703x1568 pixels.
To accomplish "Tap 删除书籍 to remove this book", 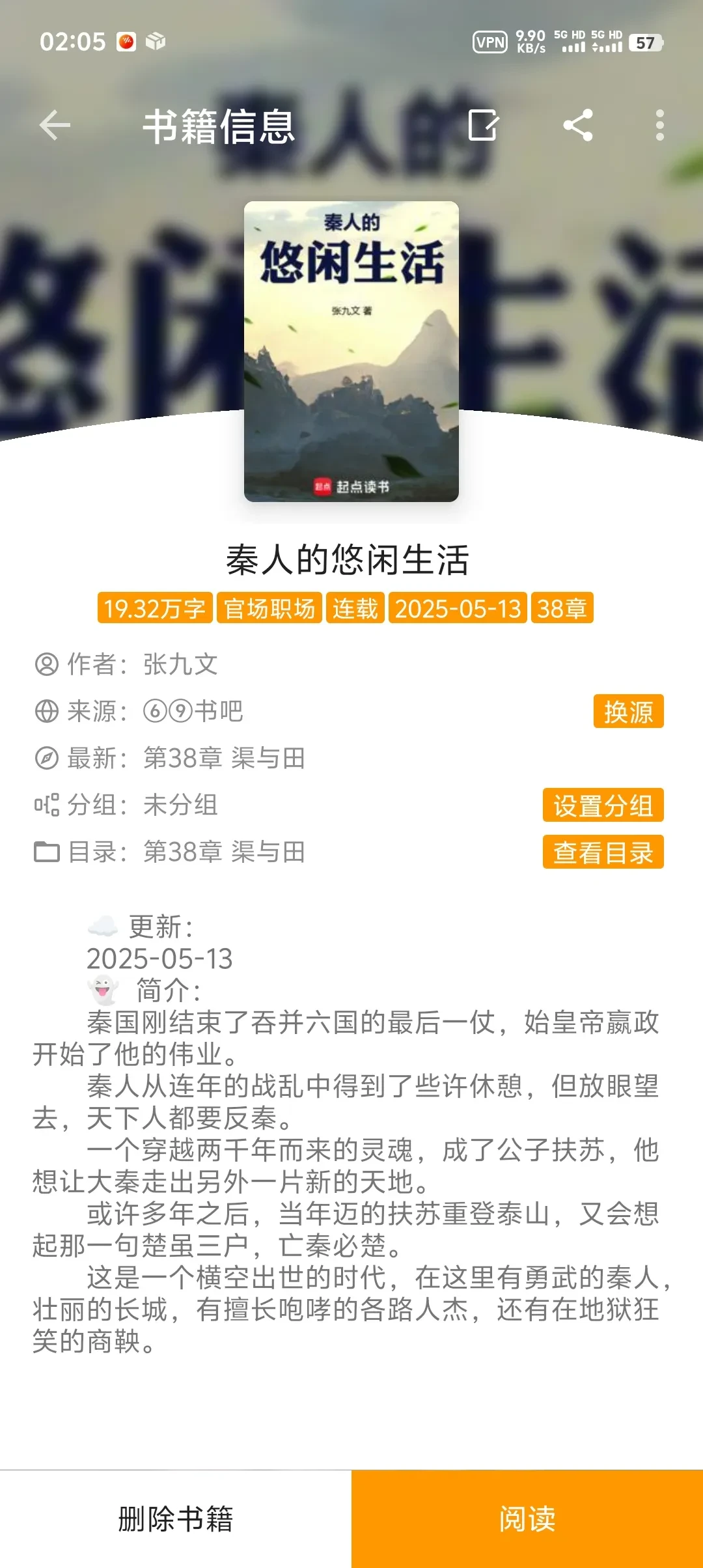I will coord(176,1519).
